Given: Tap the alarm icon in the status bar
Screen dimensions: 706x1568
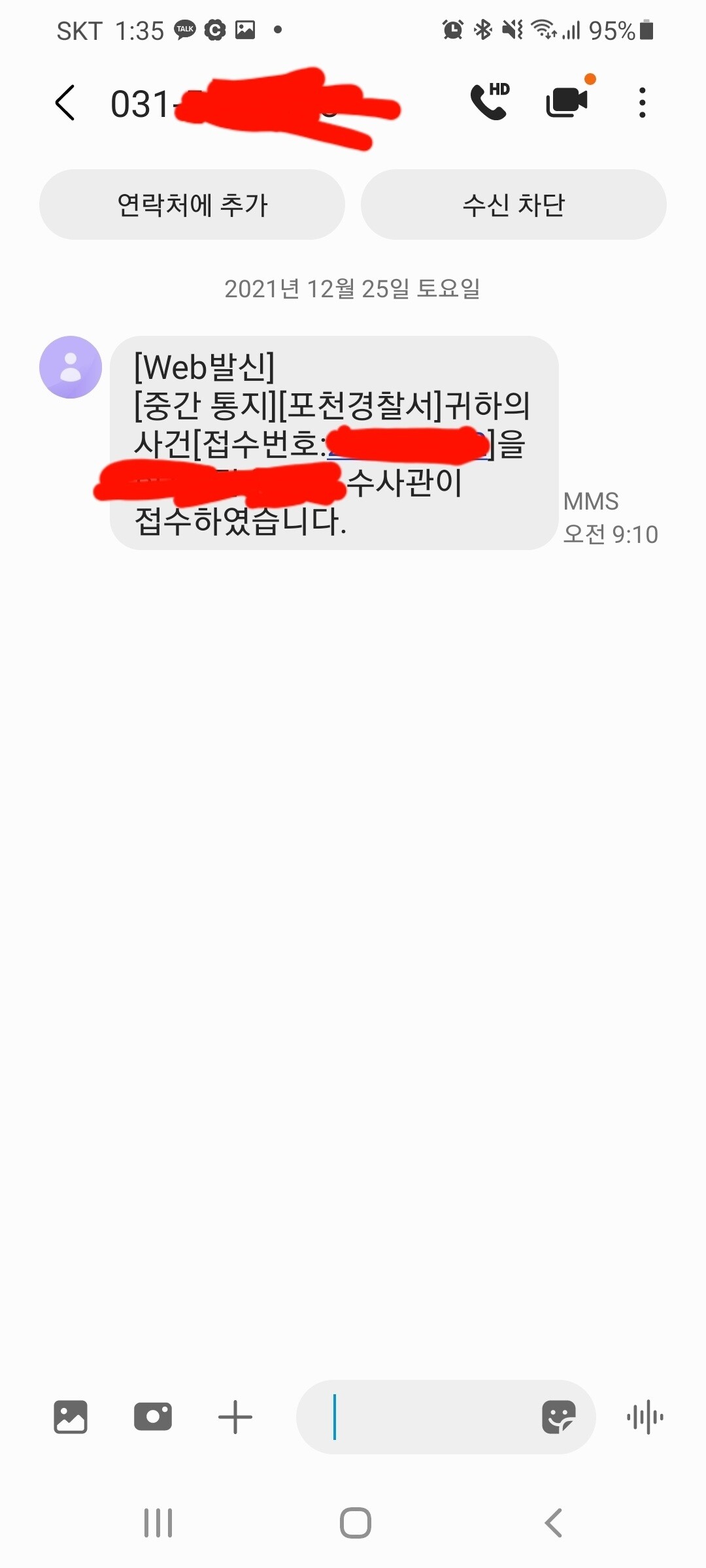Looking at the screenshot, I should pos(450,29).
